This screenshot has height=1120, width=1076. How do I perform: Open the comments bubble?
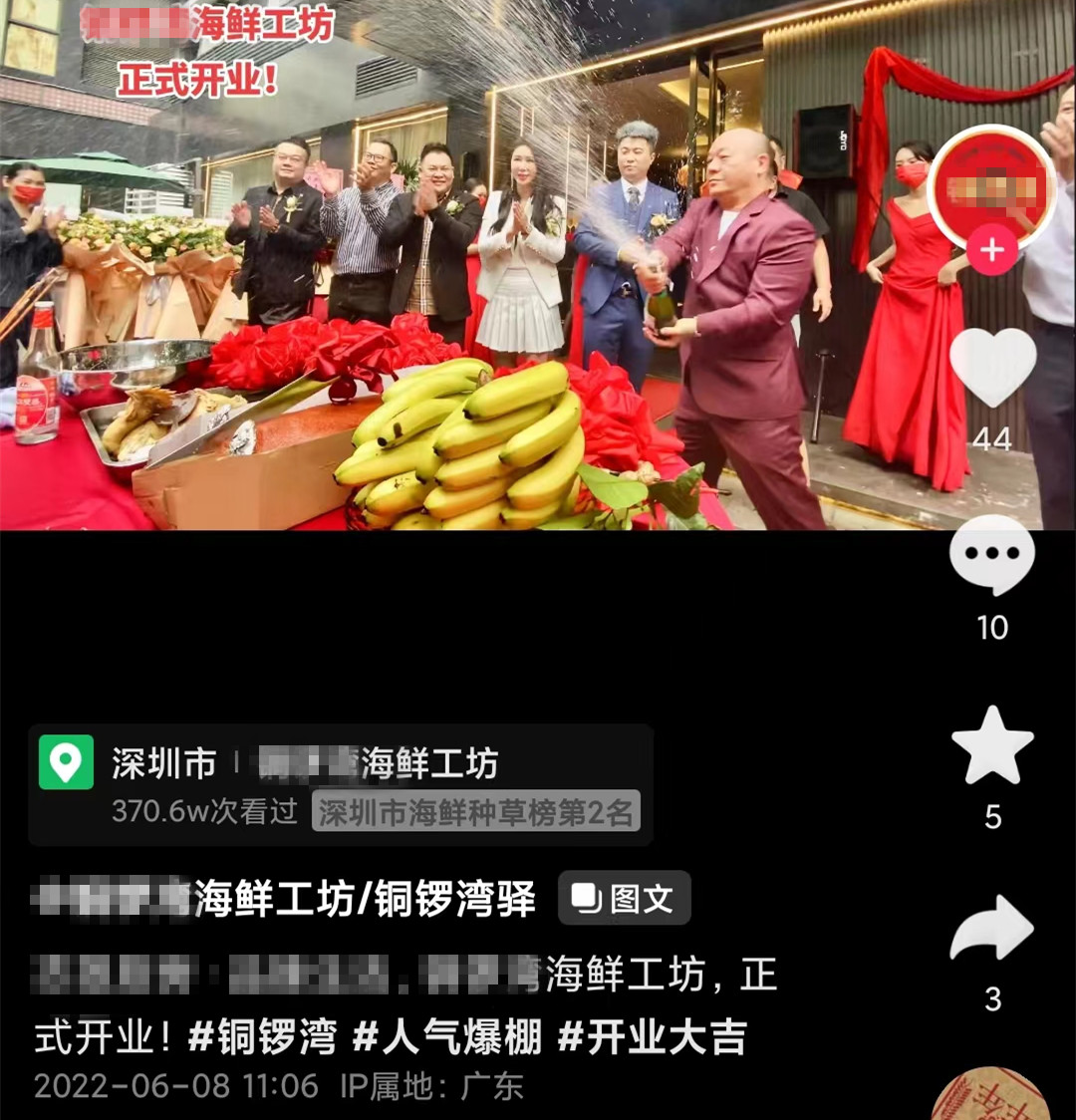point(992,555)
